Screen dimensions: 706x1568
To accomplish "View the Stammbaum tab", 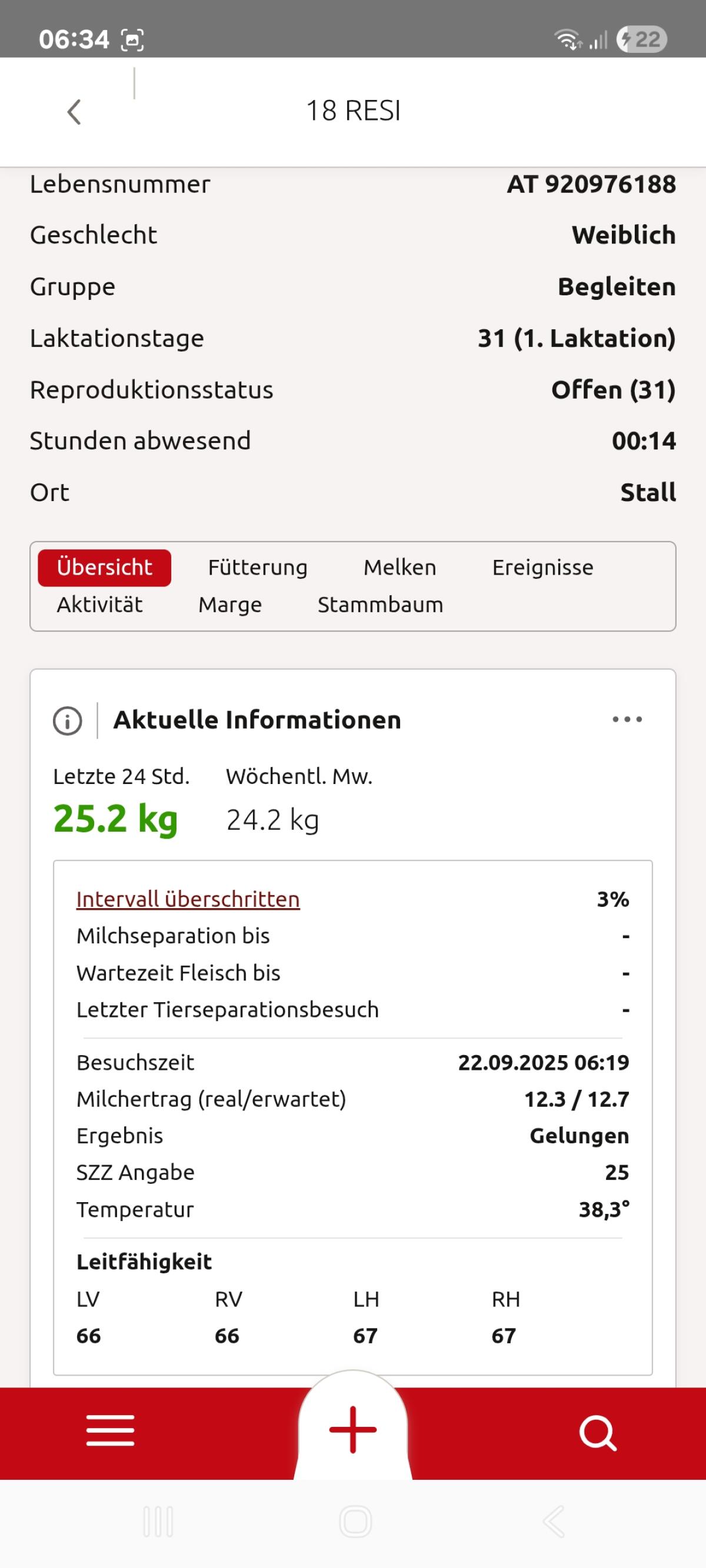I will (x=380, y=605).
